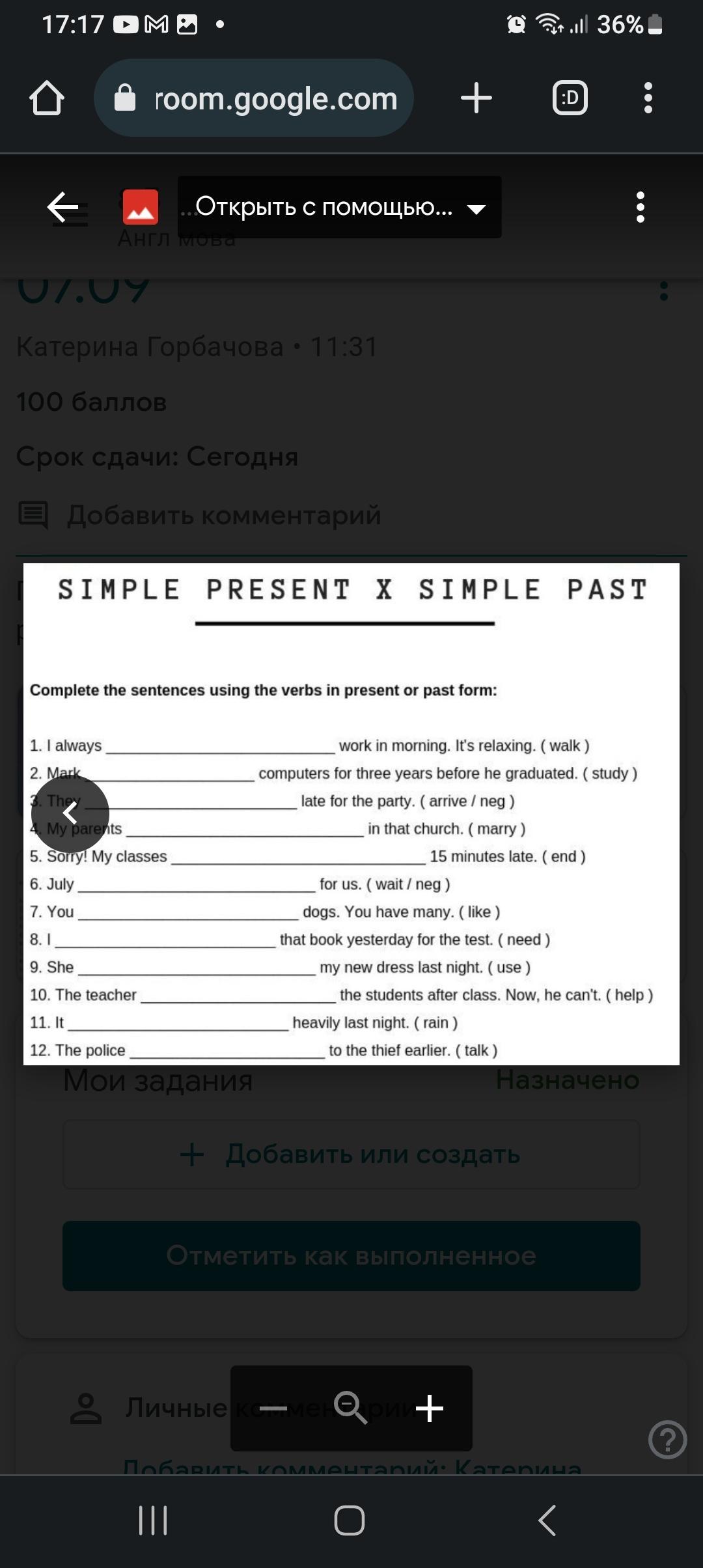
Task: Tap the system back button
Action: 547,1520
